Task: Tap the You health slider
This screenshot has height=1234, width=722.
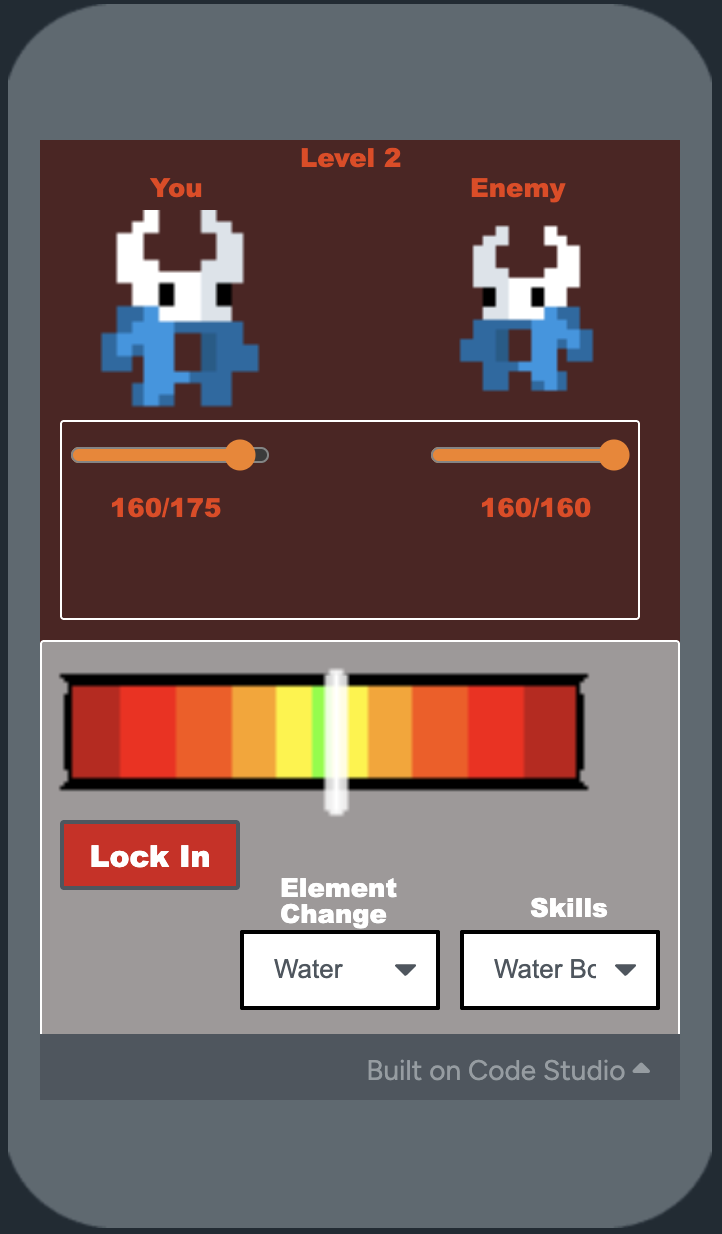Action: pyautogui.click(x=170, y=455)
